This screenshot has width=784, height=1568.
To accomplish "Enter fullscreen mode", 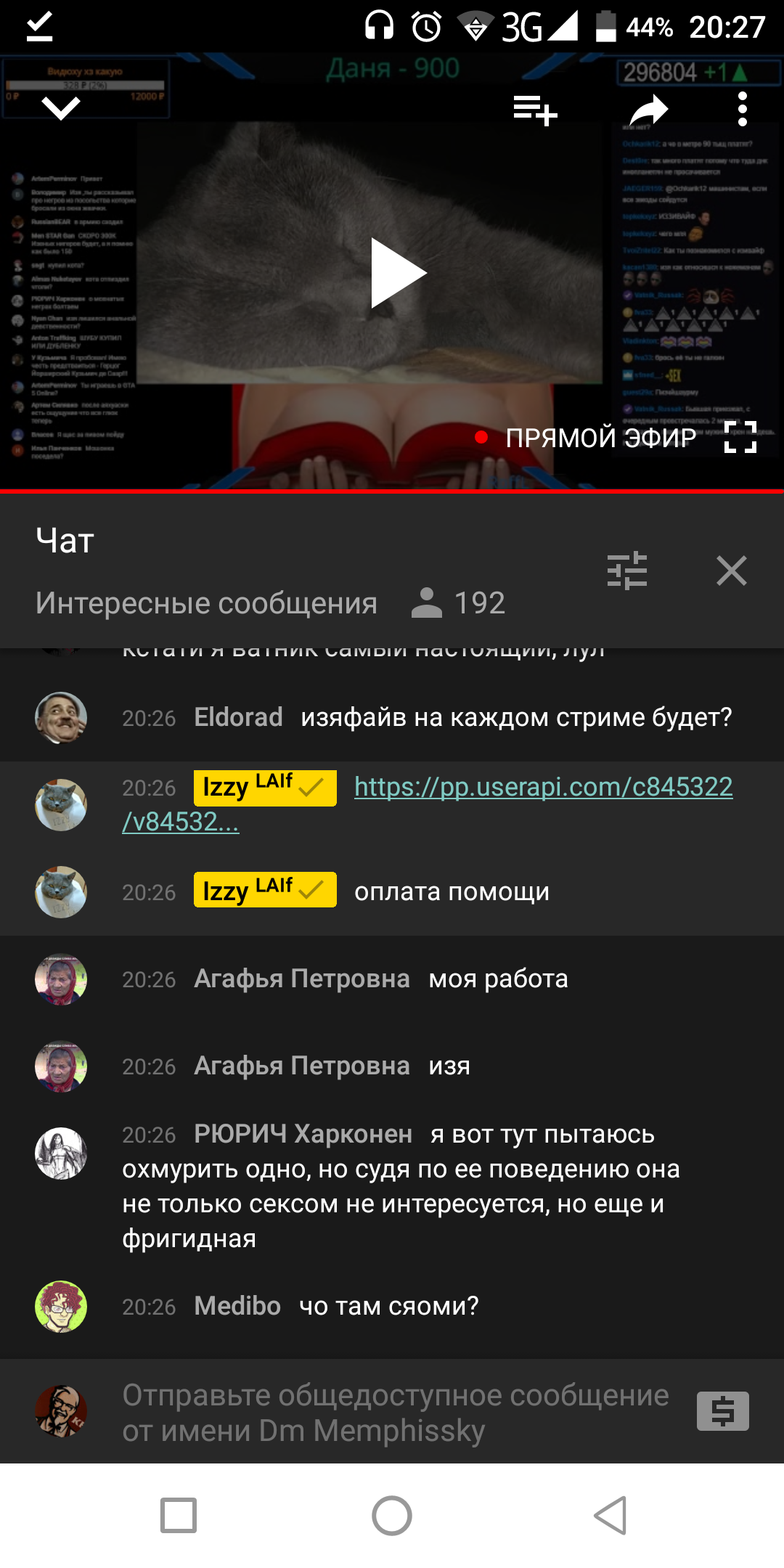I will pos(740,437).
